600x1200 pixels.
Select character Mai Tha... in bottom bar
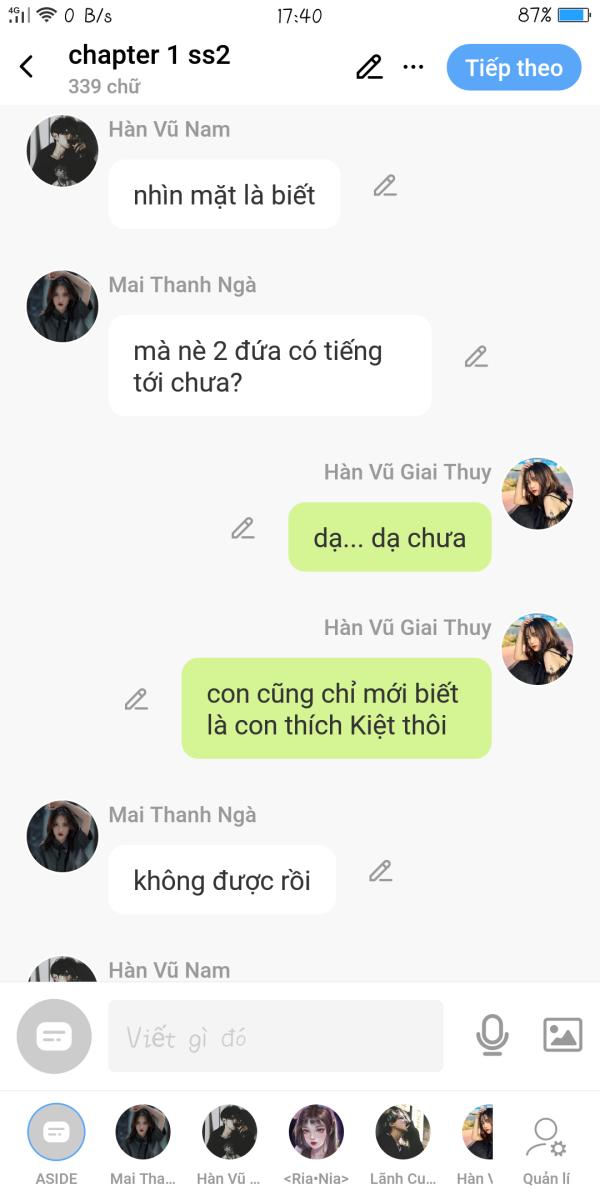pyautogui.click(x=142, y=1146)
